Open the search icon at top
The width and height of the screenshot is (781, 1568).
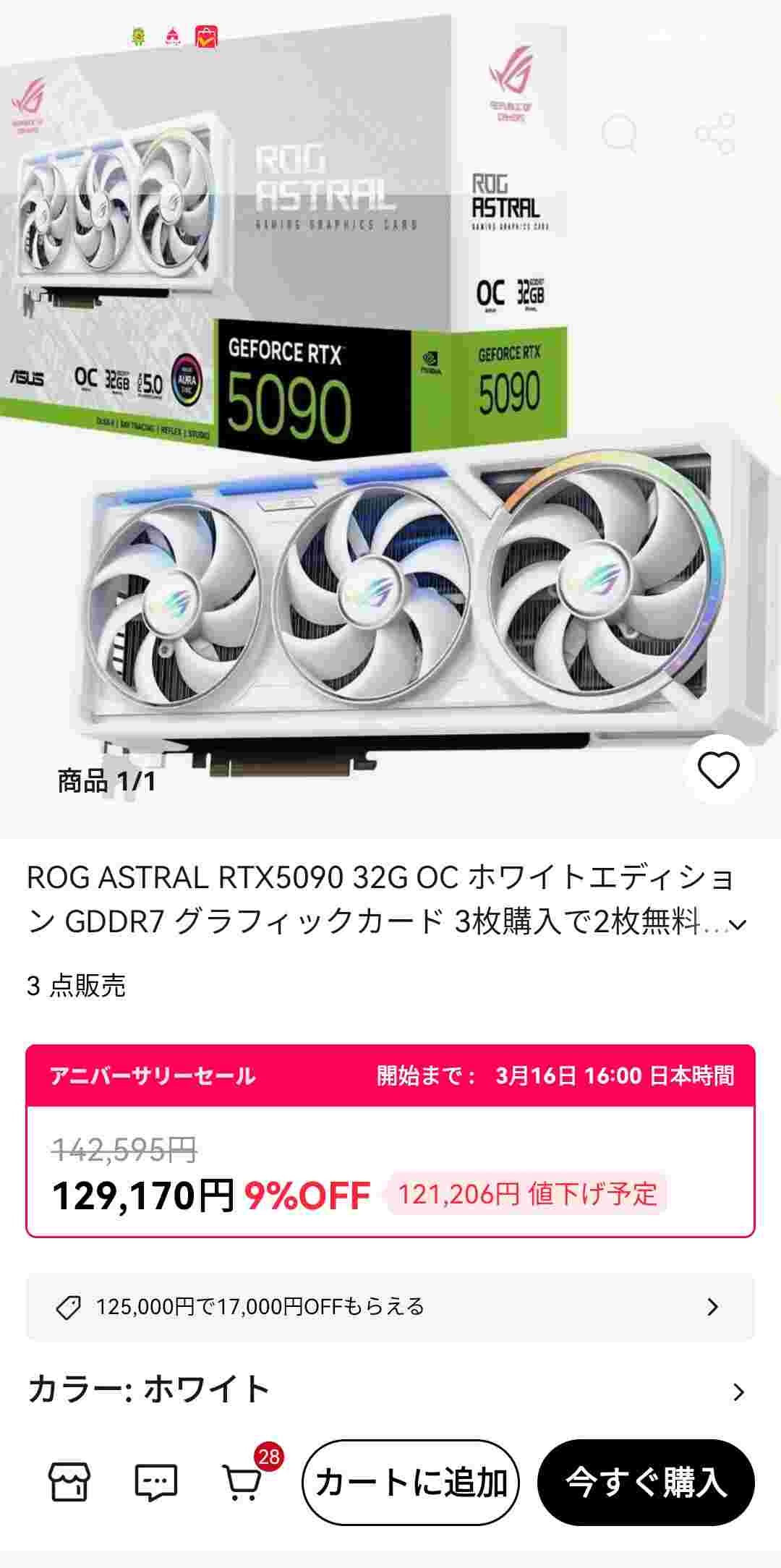620,133
